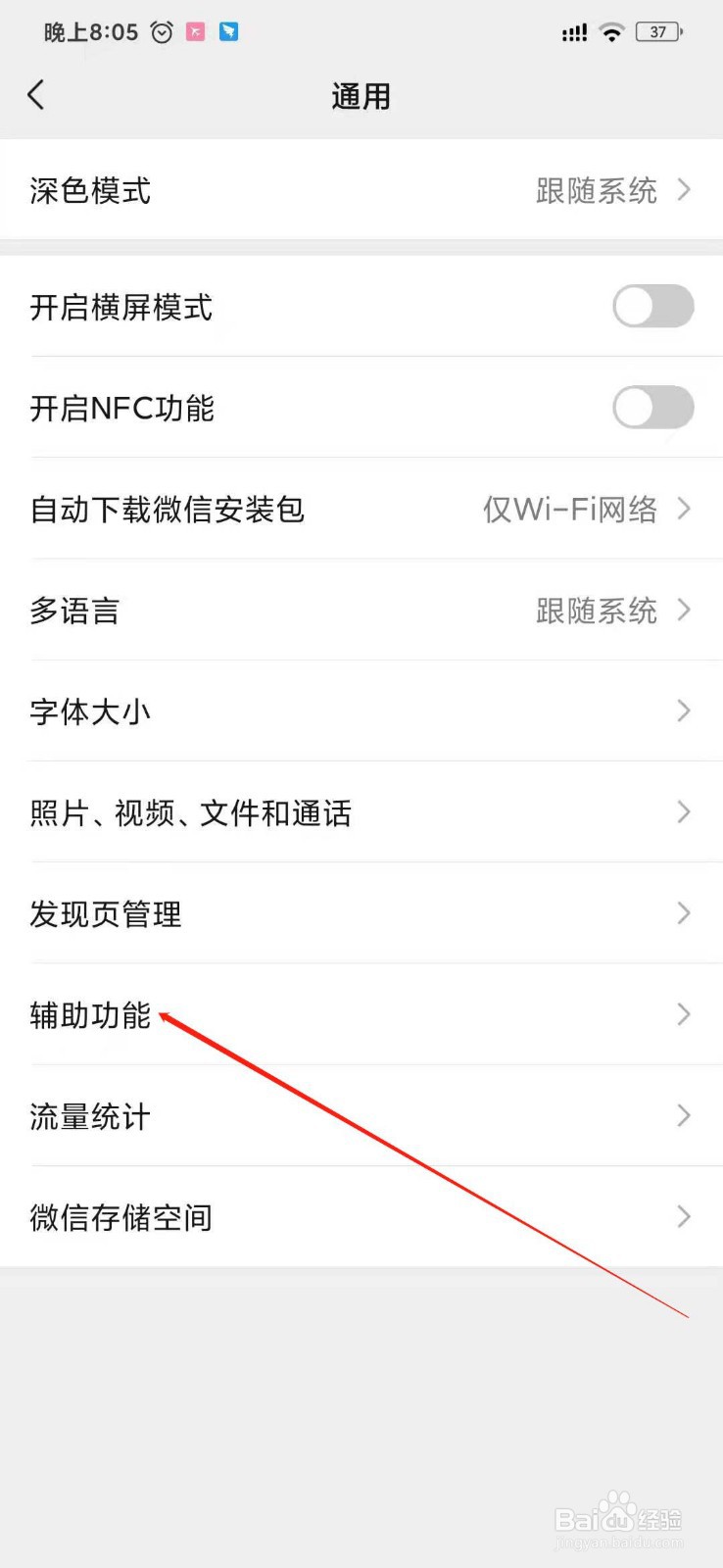Tap 跟随系统 next to 深色模式
Viewport: 723px width, 1568px height.
[x=598, y=191]
